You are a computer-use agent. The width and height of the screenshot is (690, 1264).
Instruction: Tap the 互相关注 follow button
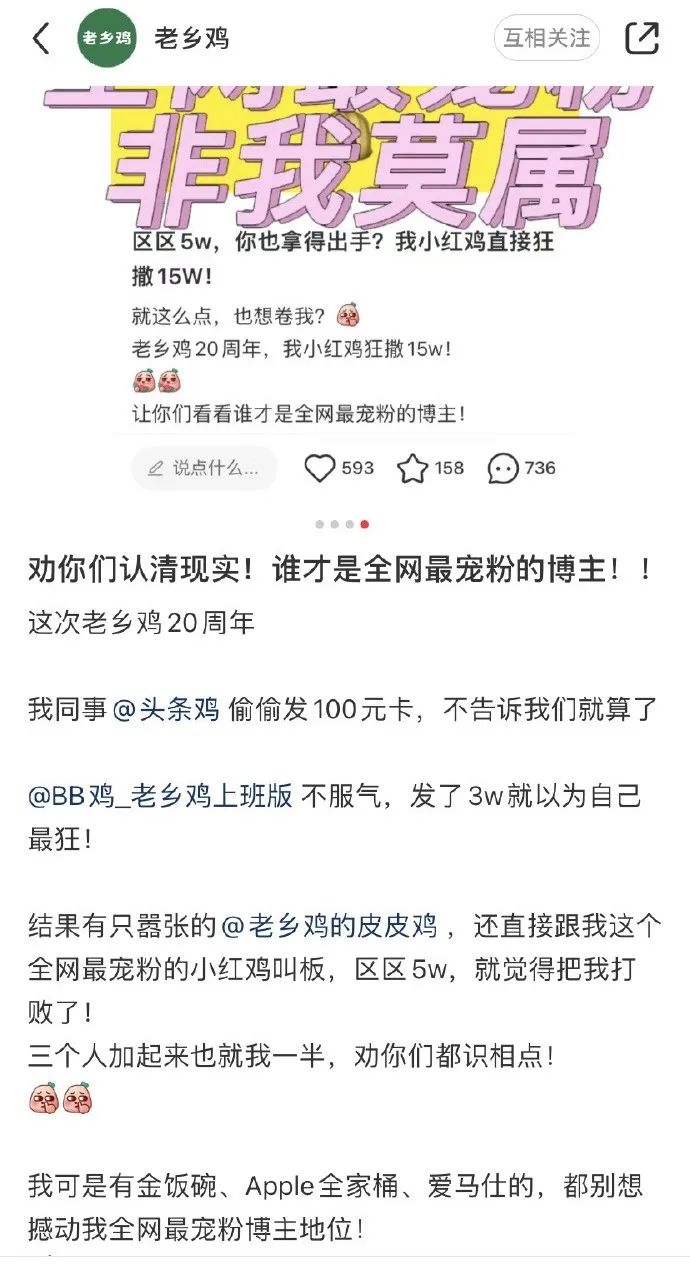[546, 39]
